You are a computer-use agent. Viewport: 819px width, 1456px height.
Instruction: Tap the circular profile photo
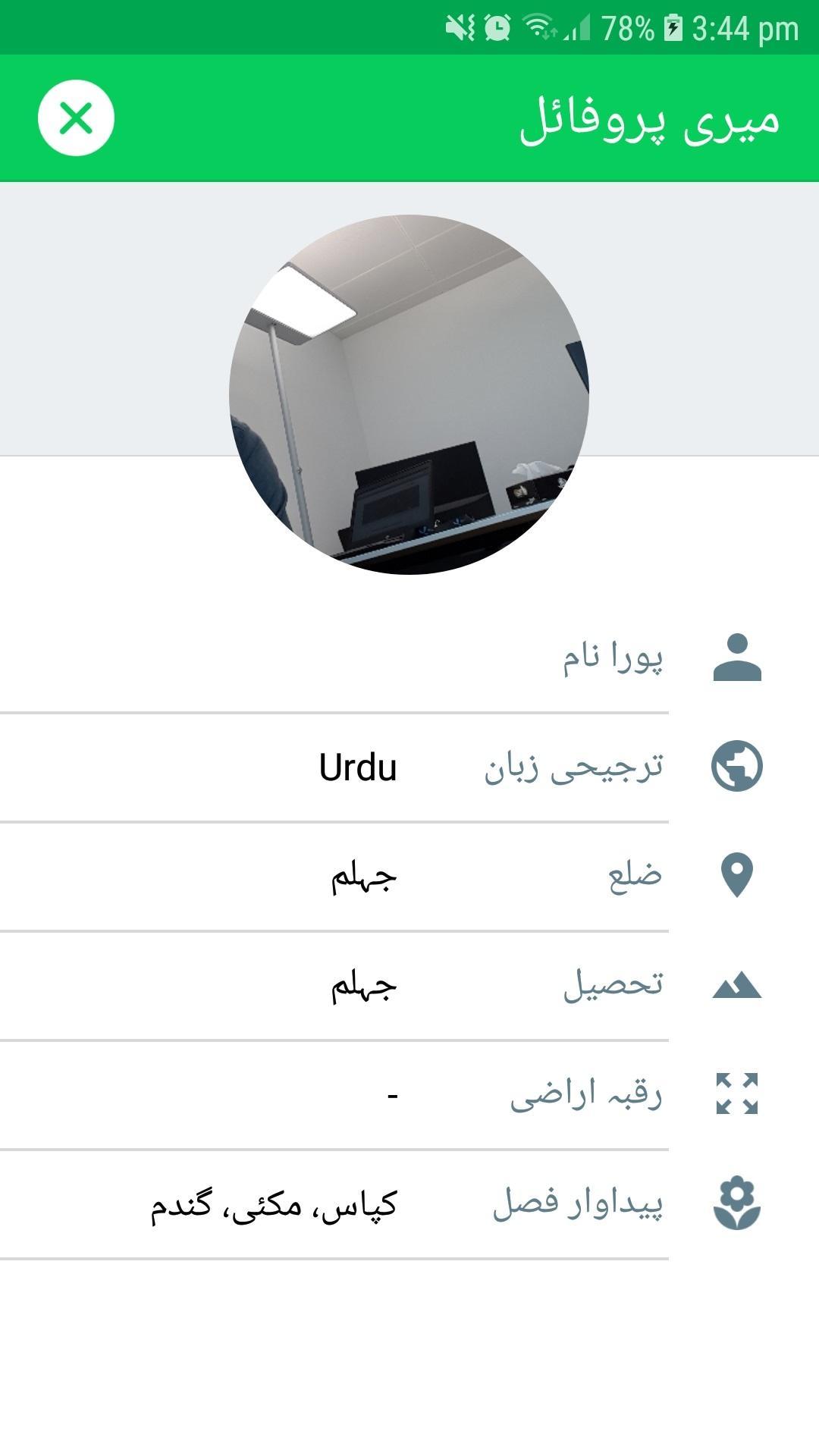click(409, 394)
